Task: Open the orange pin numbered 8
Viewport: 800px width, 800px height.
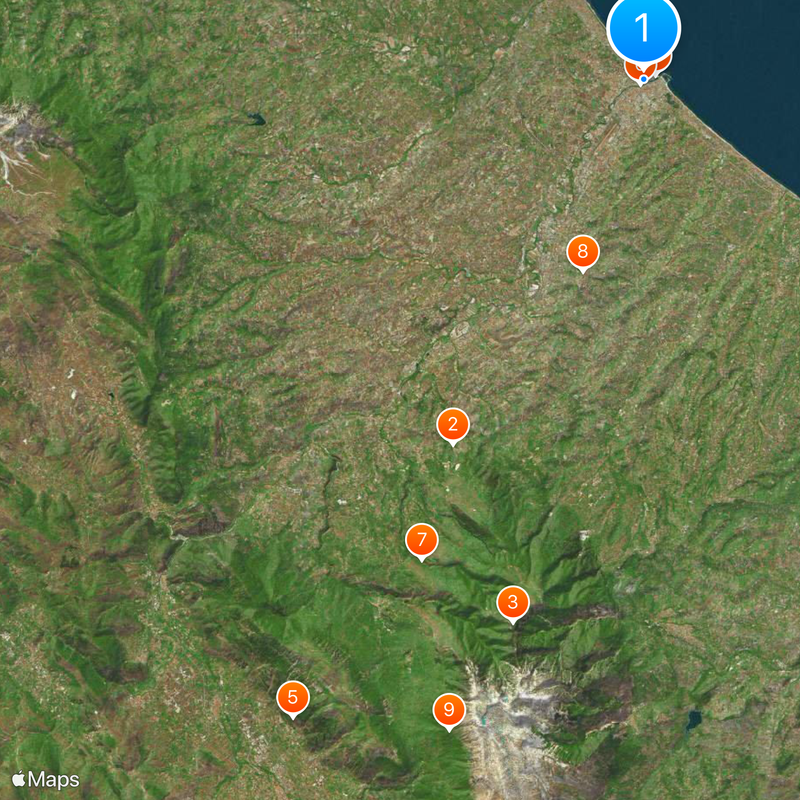Action: coord(582,252)
